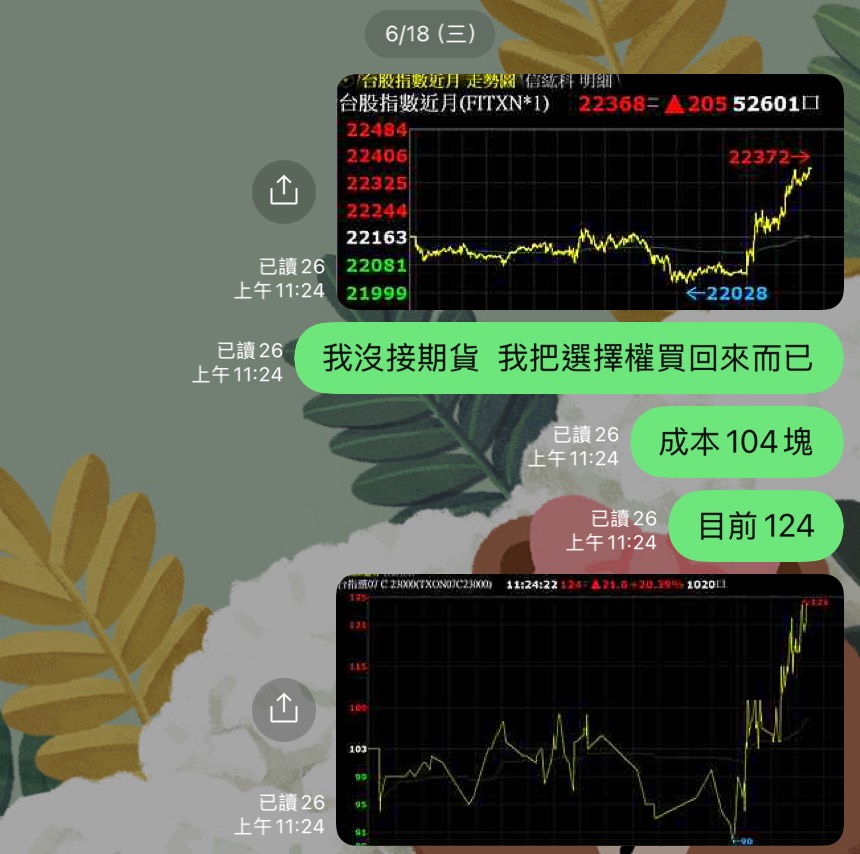Share the TXO C23000 option chart image
860x854 pixels.
point(284,709)
